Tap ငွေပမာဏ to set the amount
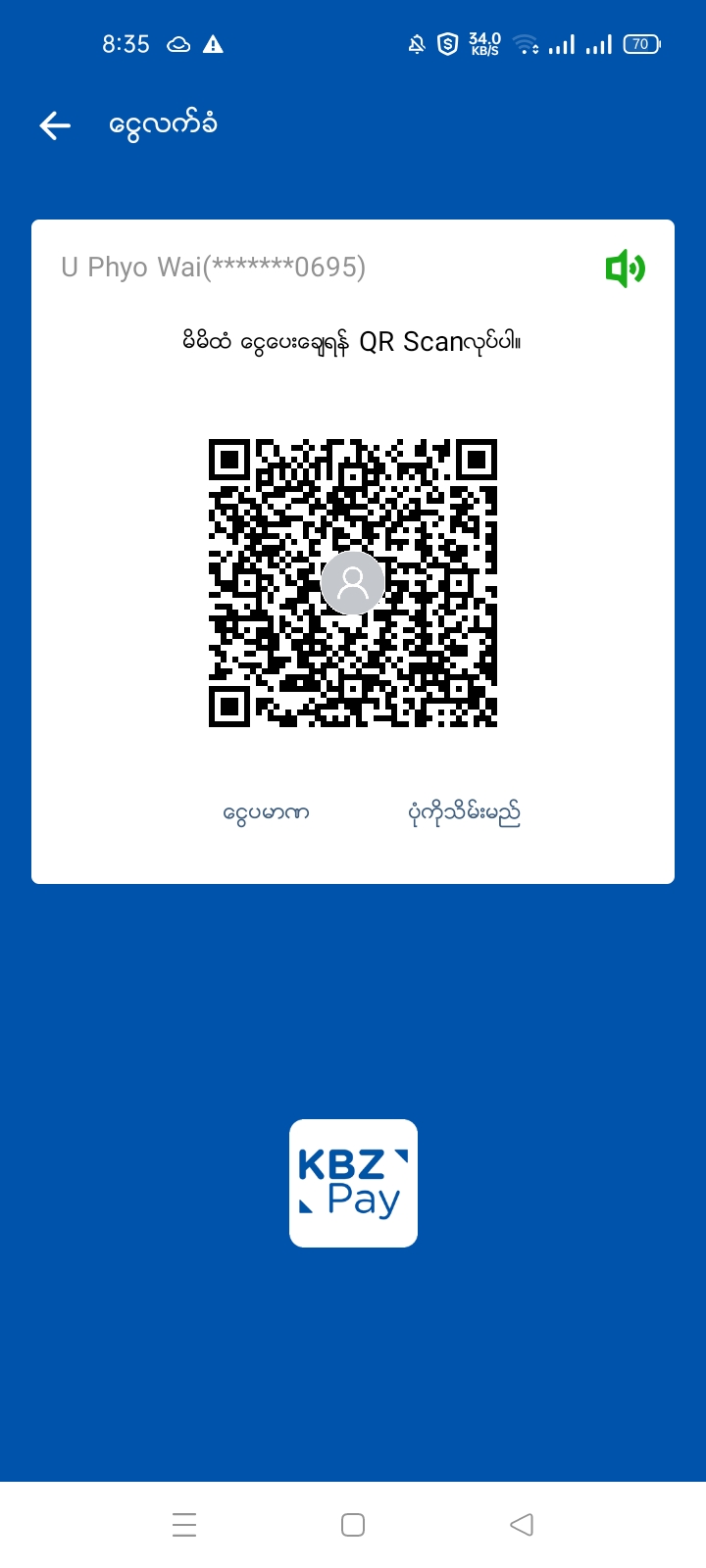Image resolution: width=706 pixels, height=1568 pixels. click(x=266, y=812)
